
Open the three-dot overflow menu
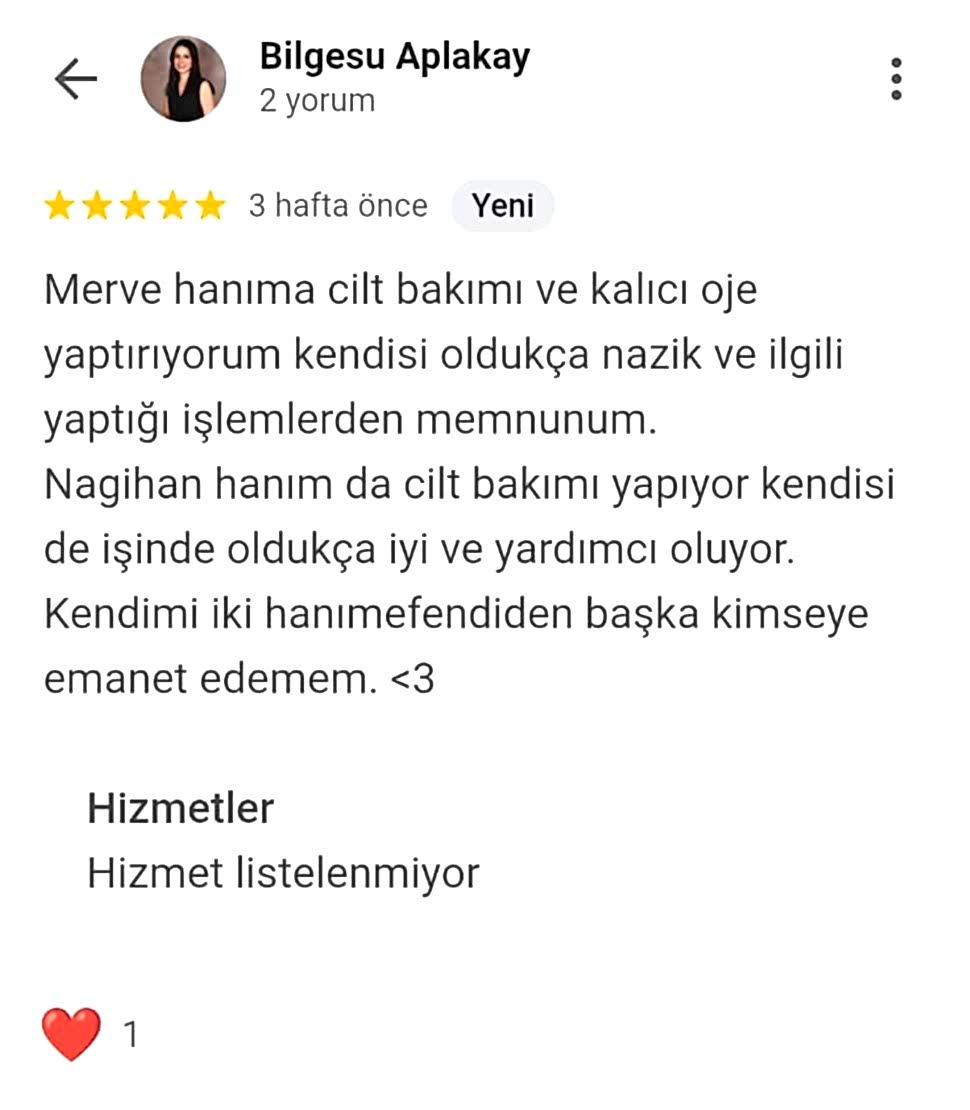896,79
